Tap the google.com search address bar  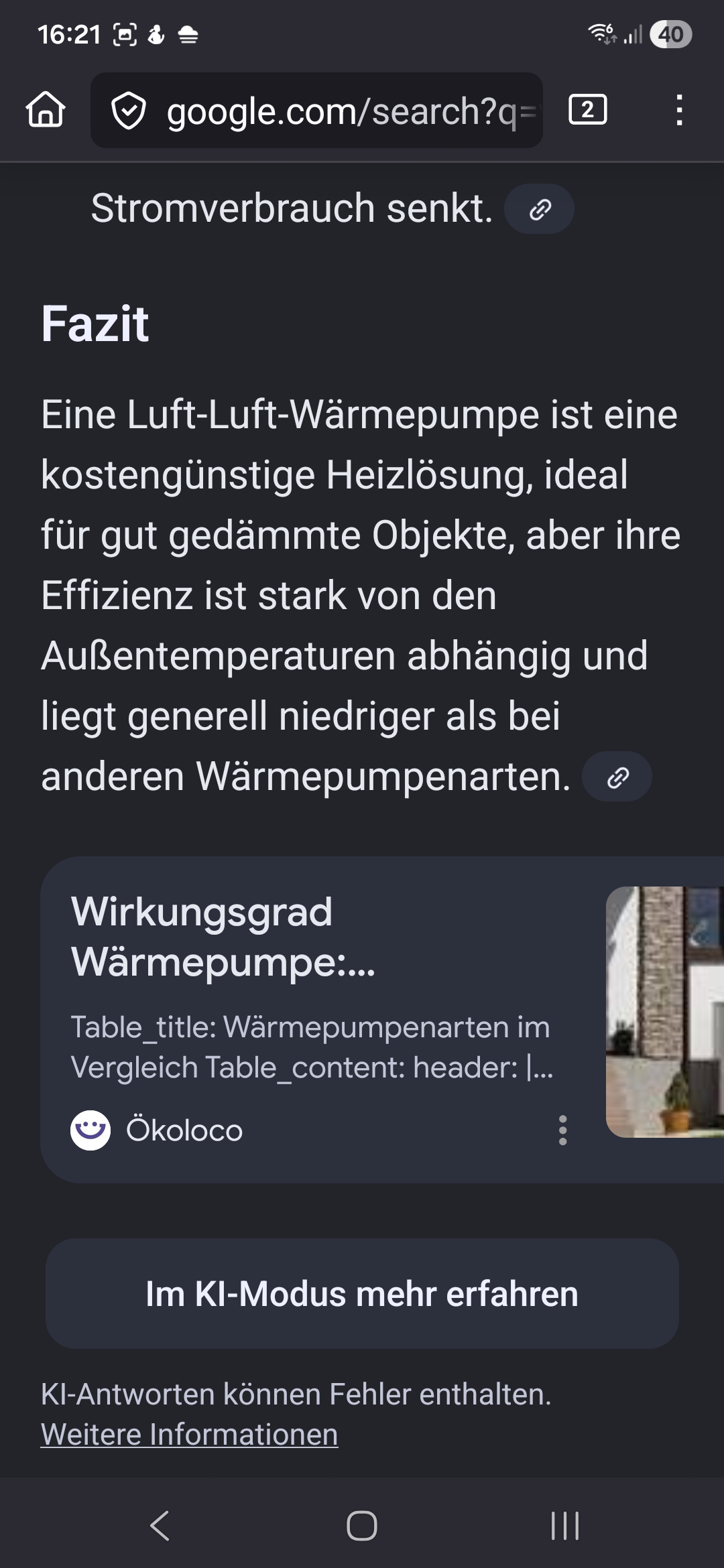(335, 111)
